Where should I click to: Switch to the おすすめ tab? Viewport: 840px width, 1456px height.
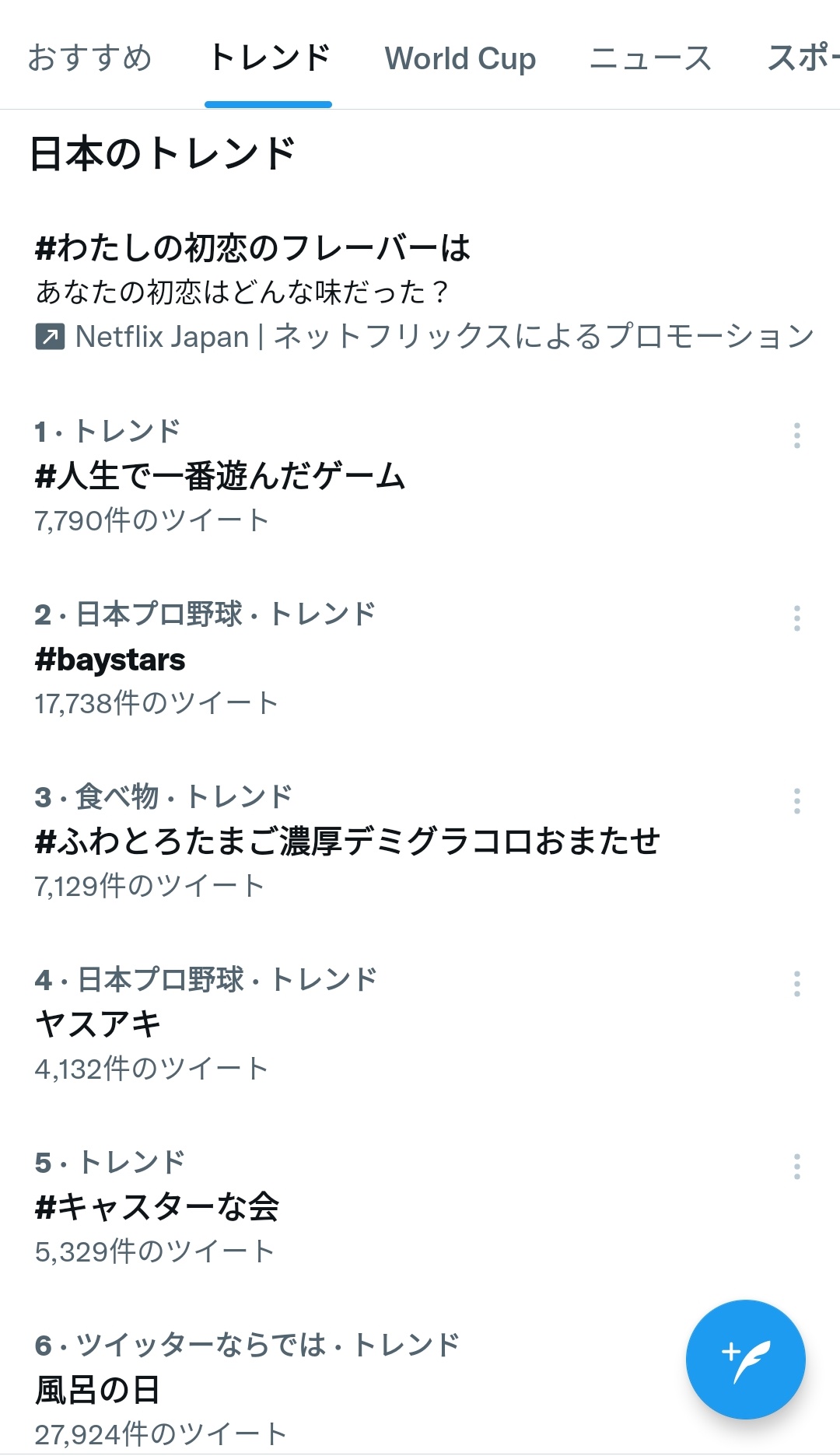tap(90, 58)
